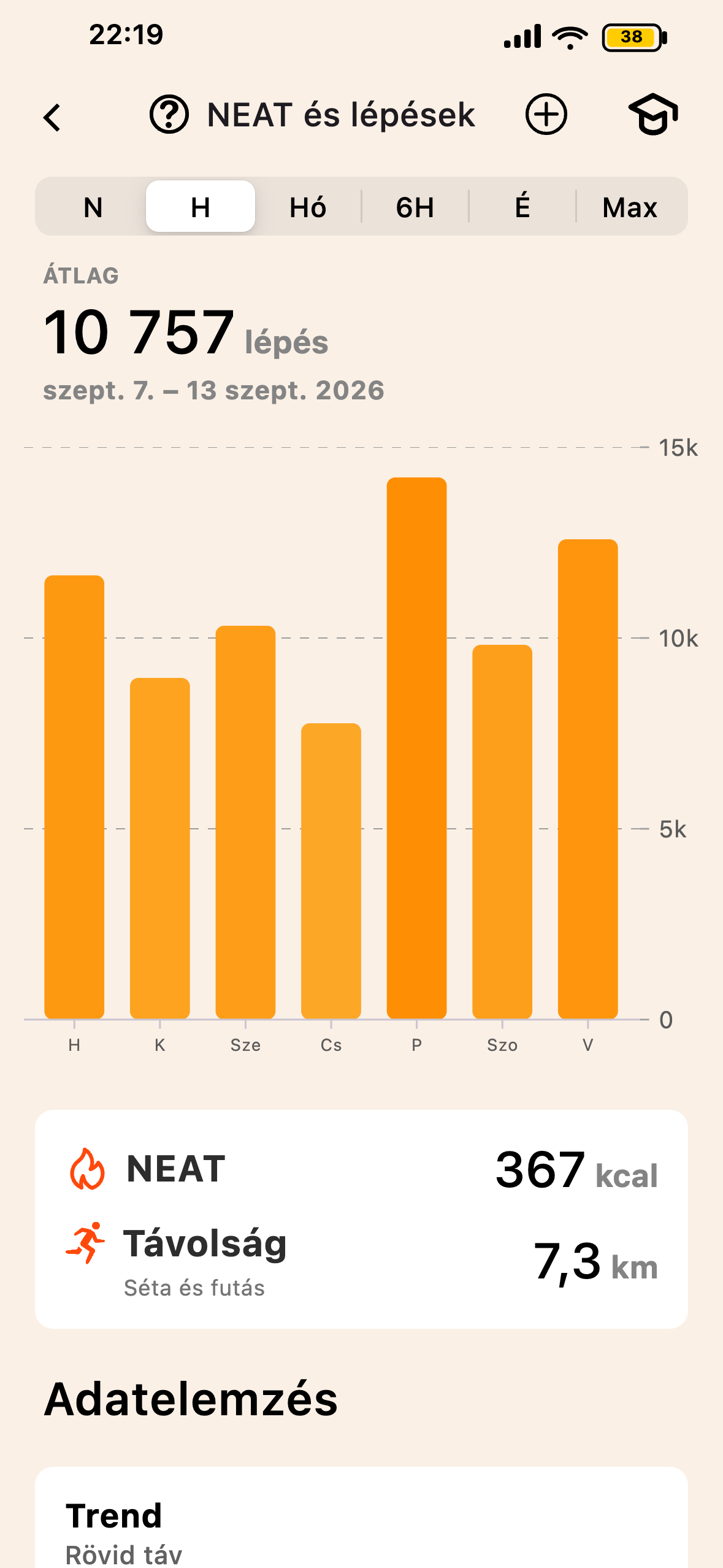The width and height of the screenshot is (723, 1568).
Task: Tap the Cs (Thursday) bar in chart
Action: point(331,871)
